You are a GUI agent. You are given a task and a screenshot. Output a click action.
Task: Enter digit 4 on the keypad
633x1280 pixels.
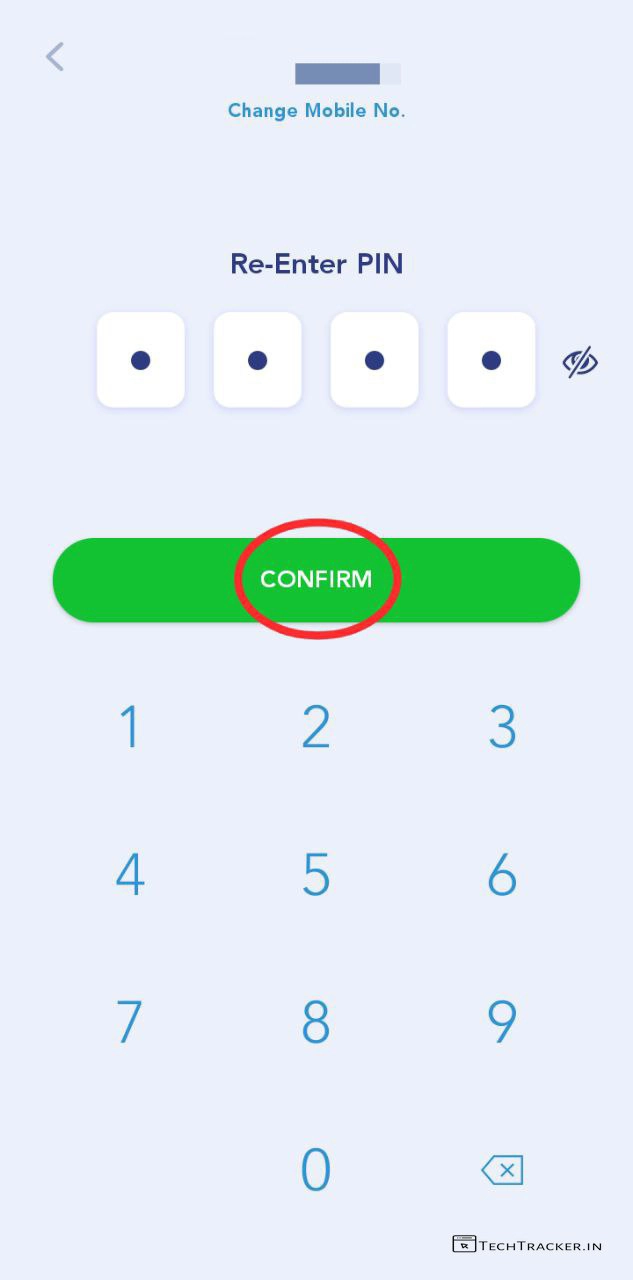tap(129, 875)
